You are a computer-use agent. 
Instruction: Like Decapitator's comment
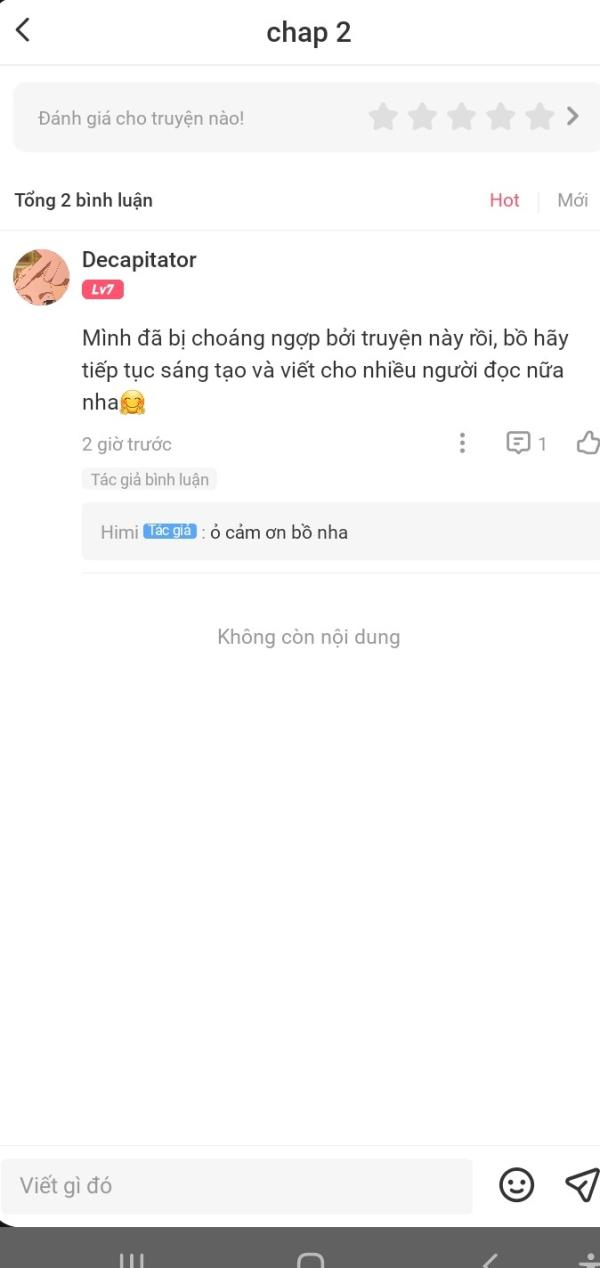(x=588, y=443)
